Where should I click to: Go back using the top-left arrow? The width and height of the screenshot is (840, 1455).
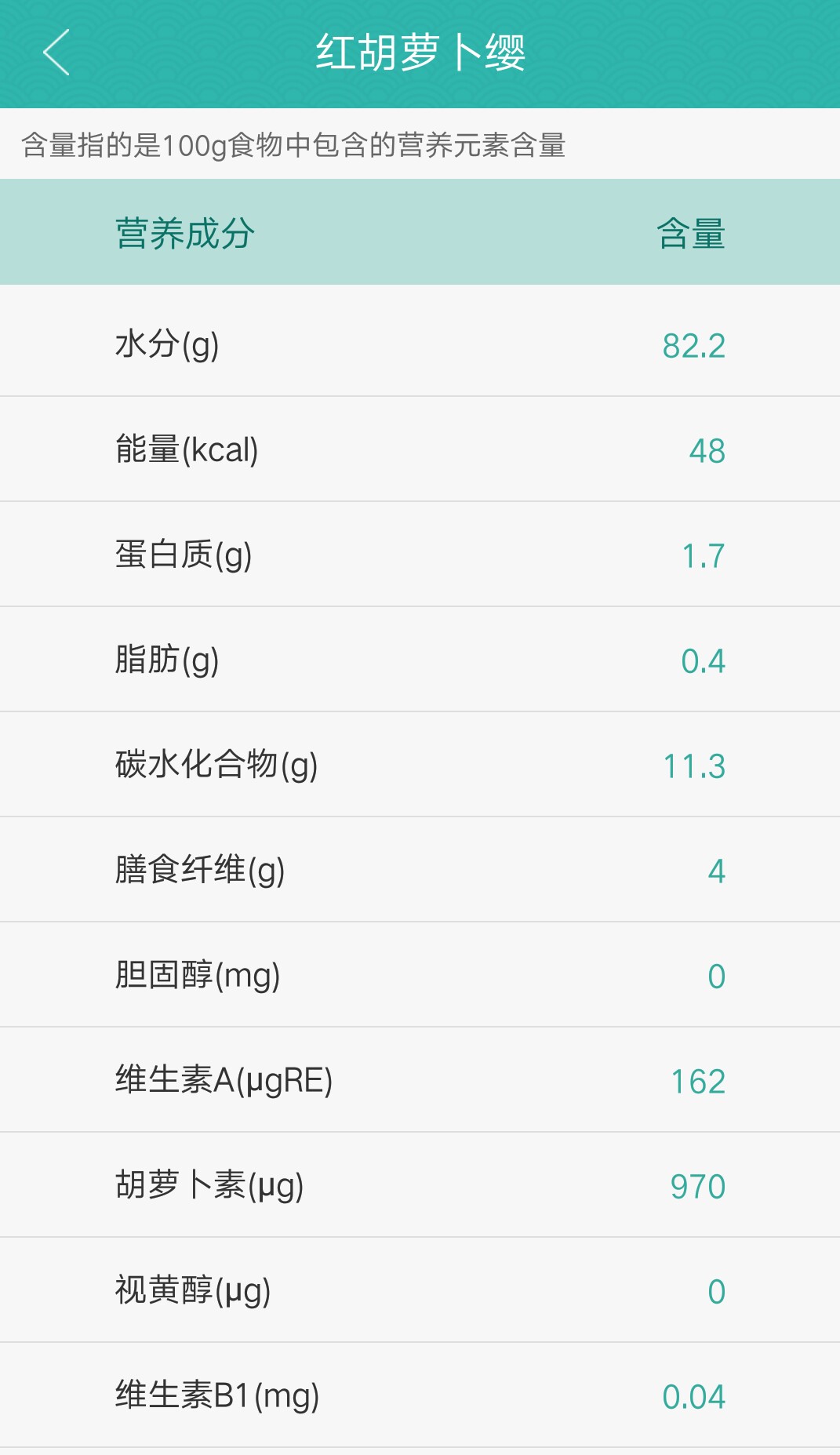tap(56, 53)
